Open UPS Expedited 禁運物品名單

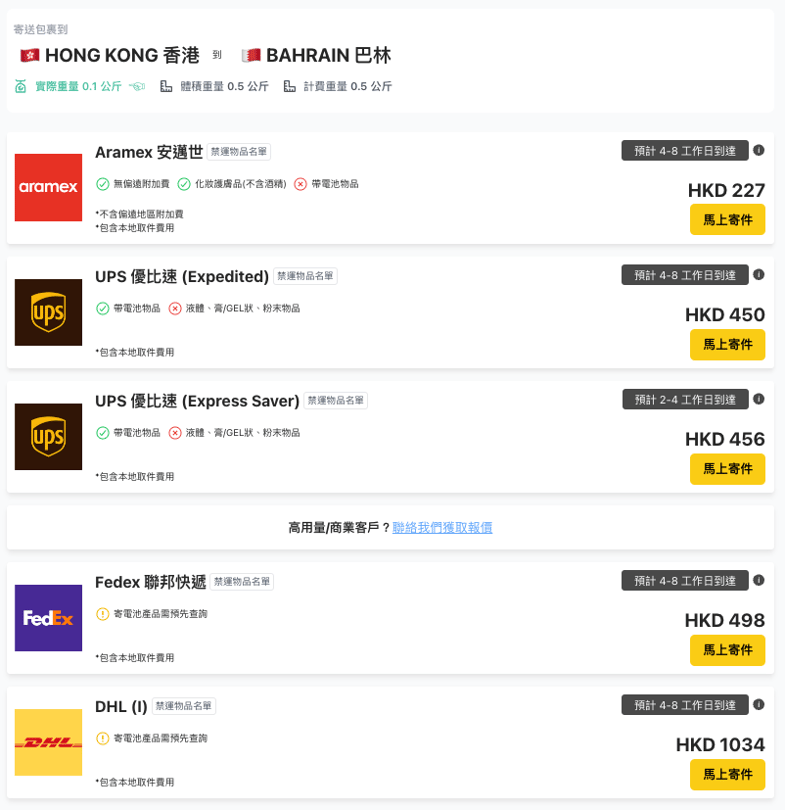[x=305, y=276]
